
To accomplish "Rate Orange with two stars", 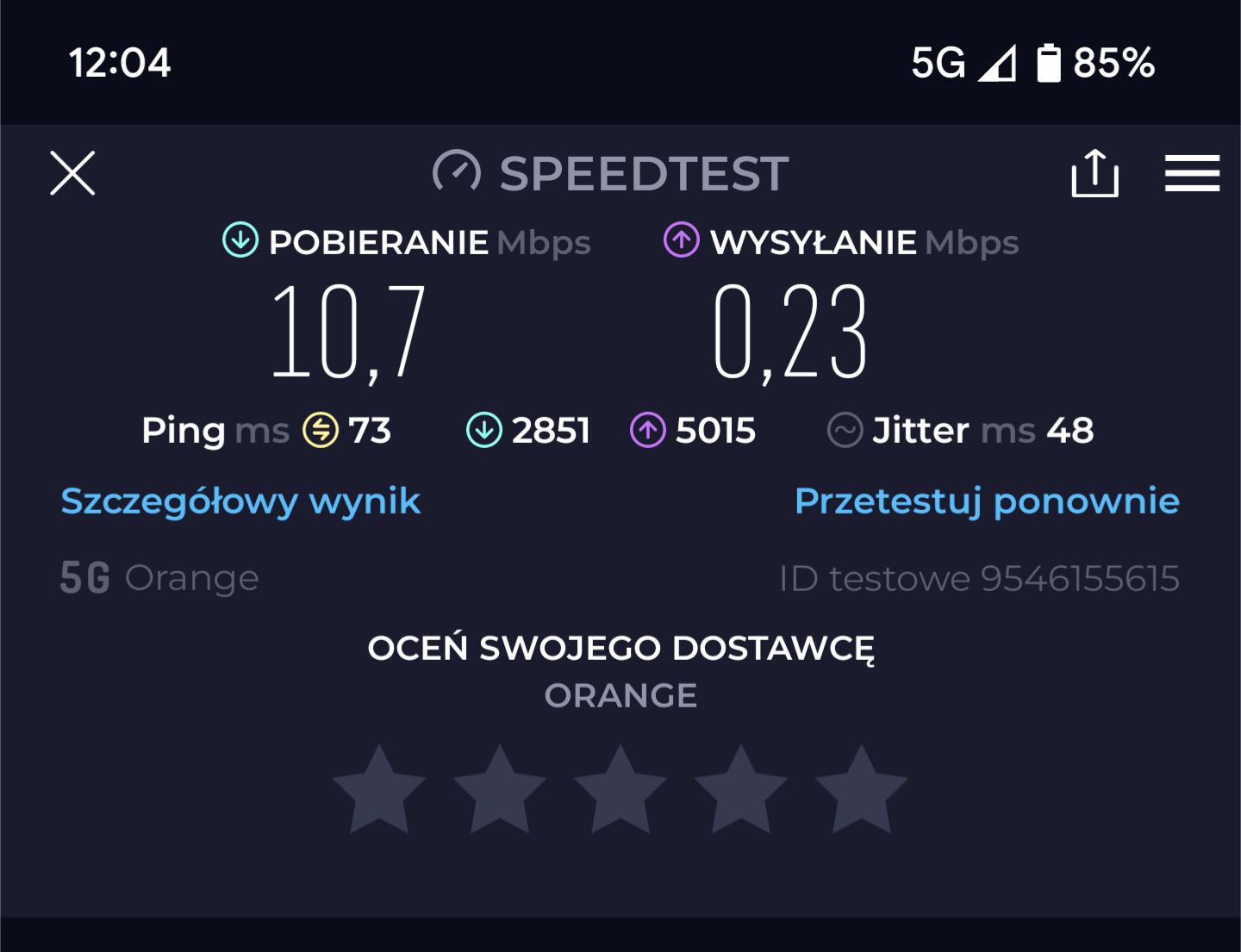I will click(500, 791).
